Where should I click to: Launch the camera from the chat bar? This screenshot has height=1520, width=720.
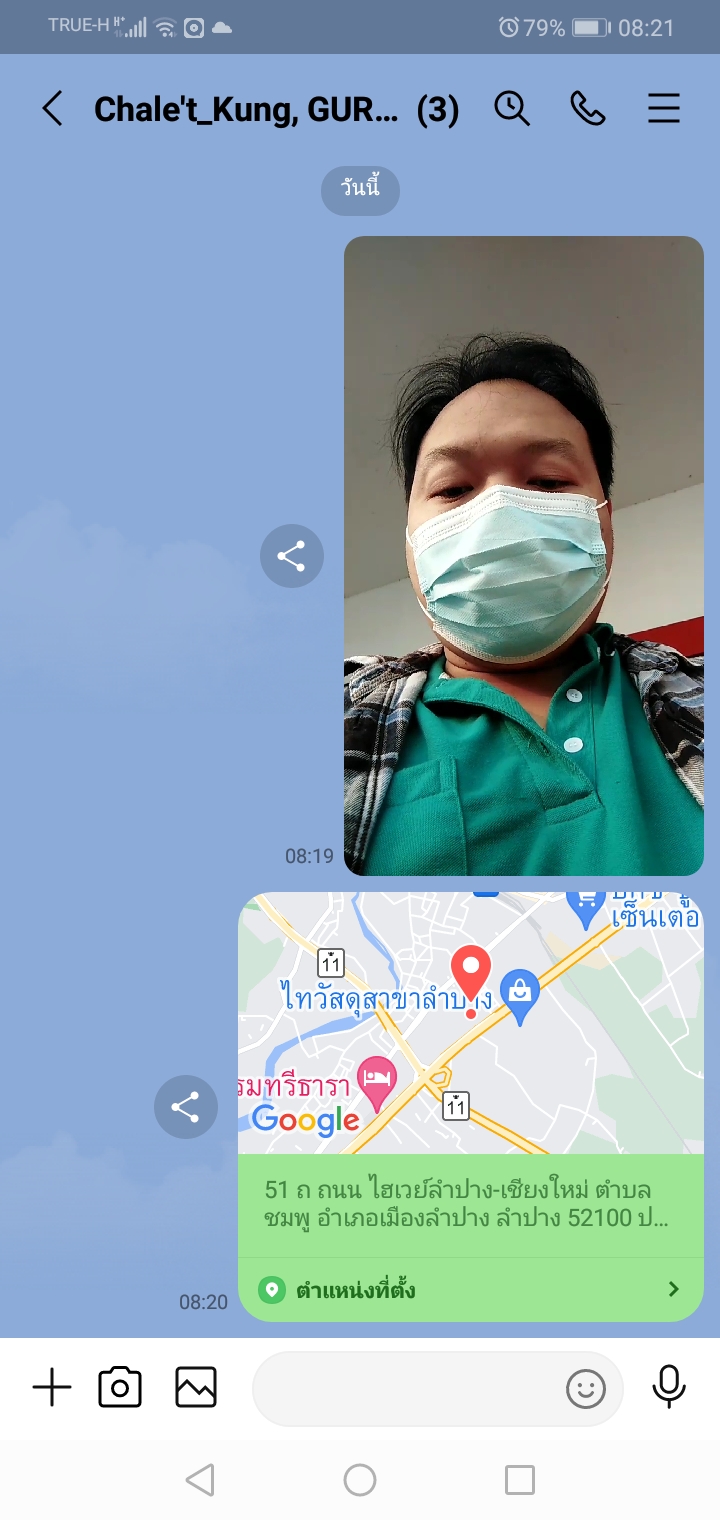pyautogui.click(x=120, y=1388)
